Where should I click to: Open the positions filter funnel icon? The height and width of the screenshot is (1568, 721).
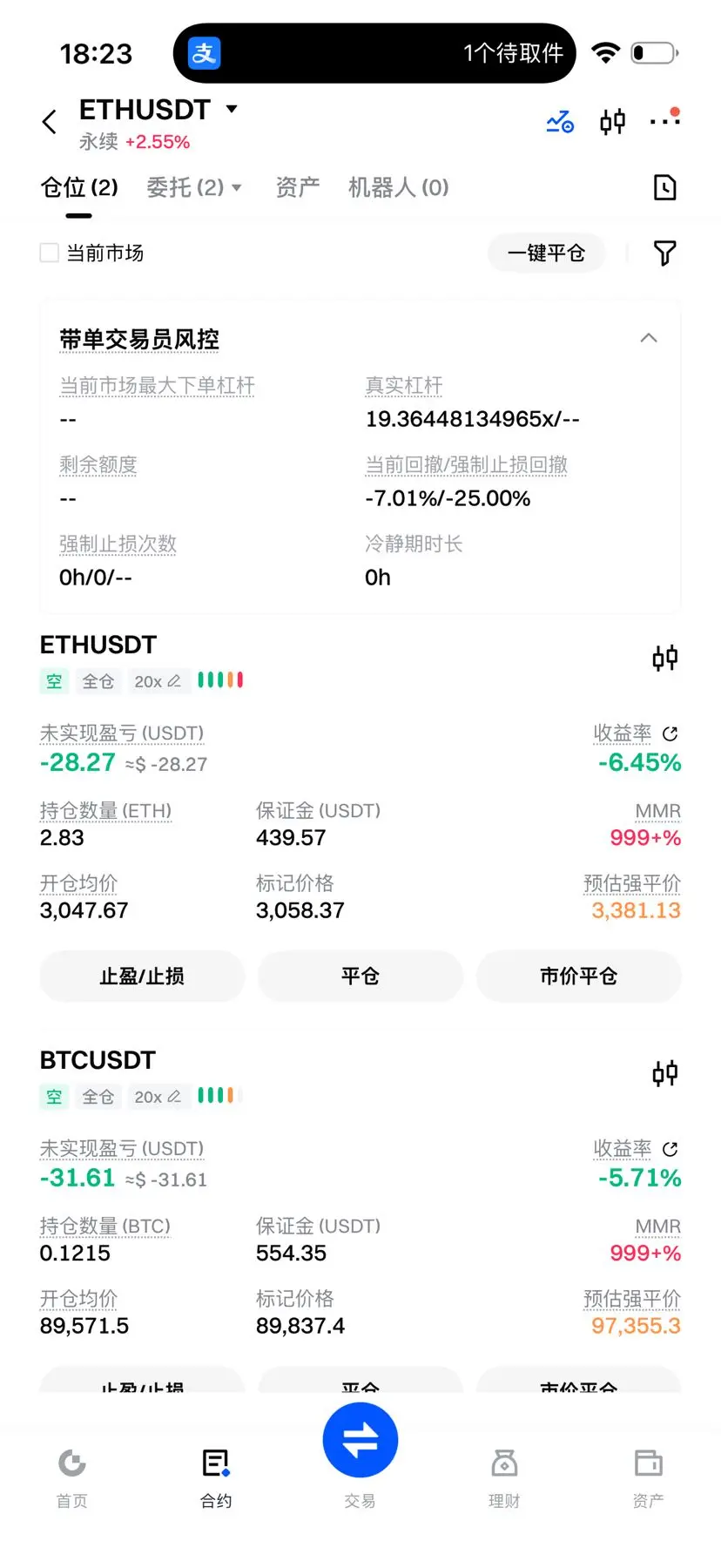point(664,253)
